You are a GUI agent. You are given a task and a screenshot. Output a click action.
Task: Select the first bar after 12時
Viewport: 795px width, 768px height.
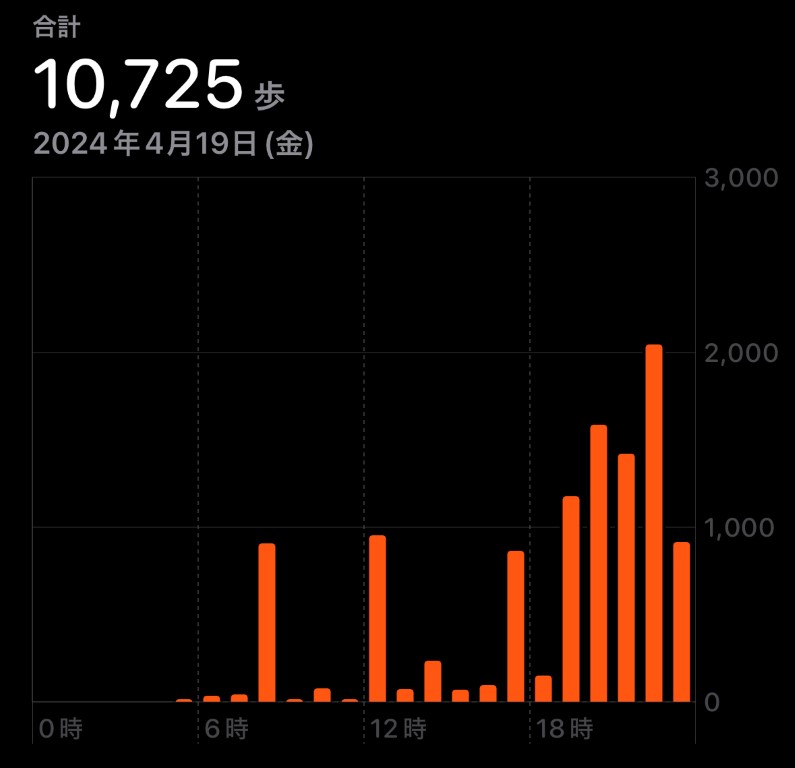click(x=377, y=618)
